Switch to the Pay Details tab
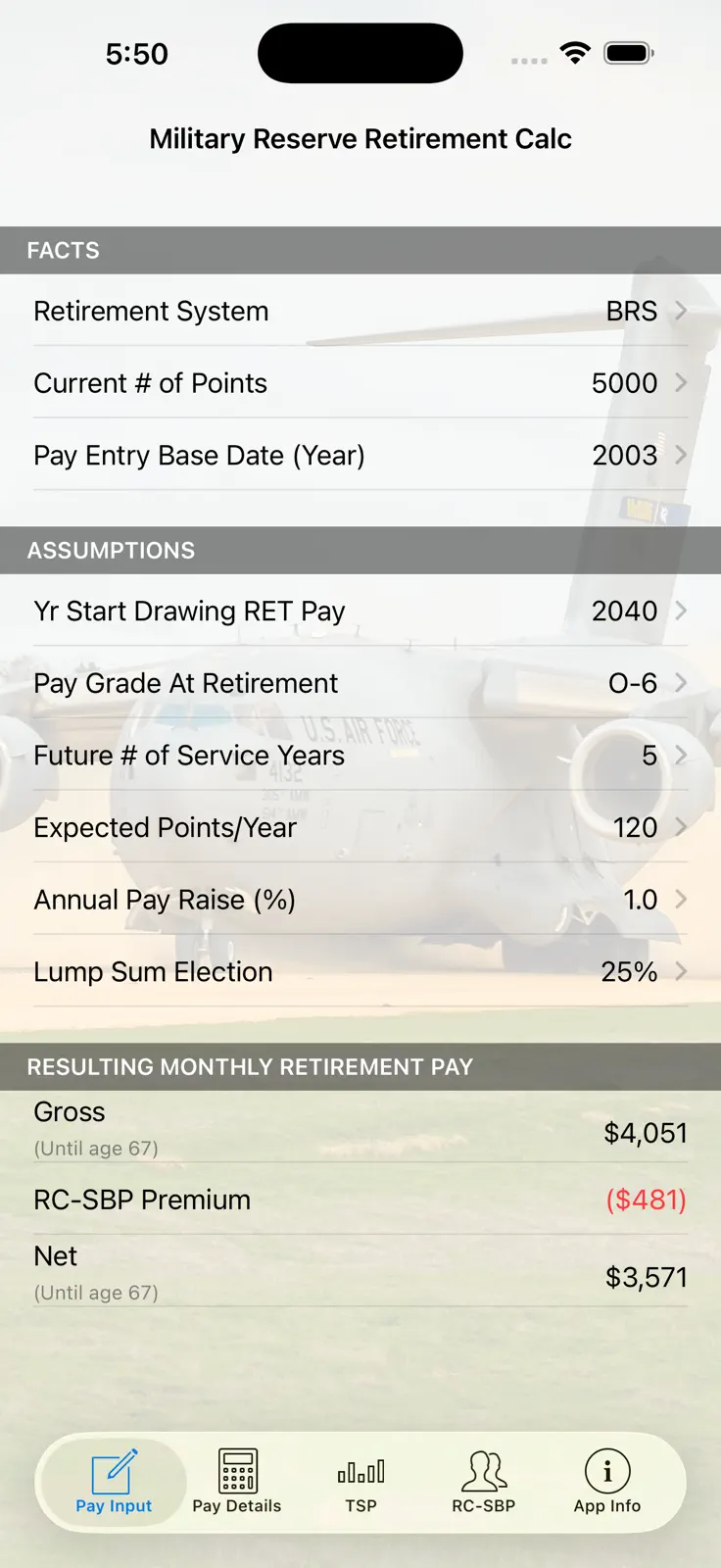721x1568 pixels. pyautogui.click(x=237, y=1483)
